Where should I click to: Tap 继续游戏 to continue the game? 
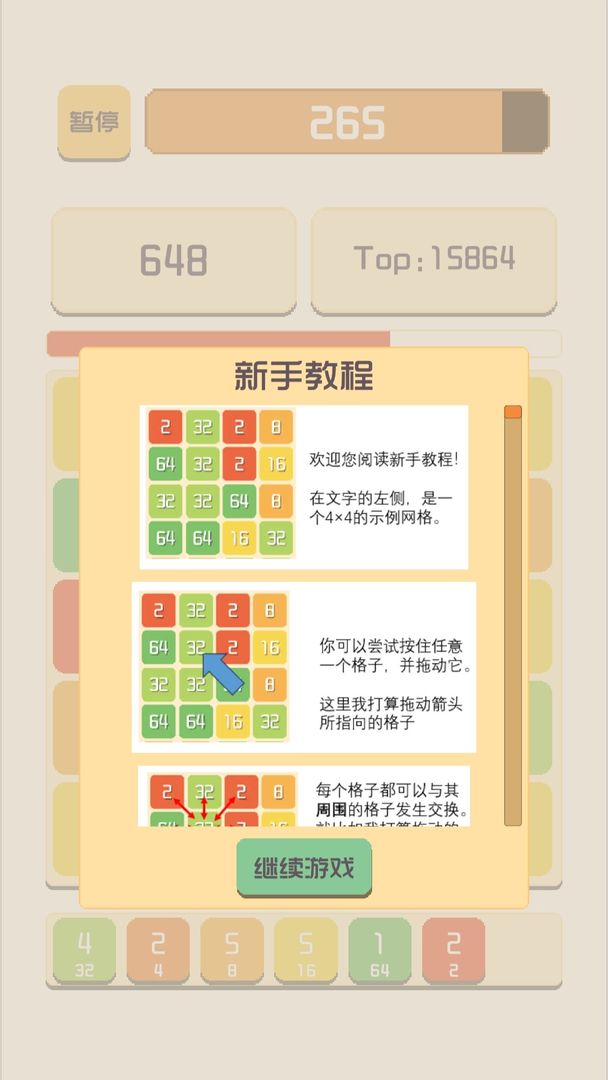coord(304,867)
